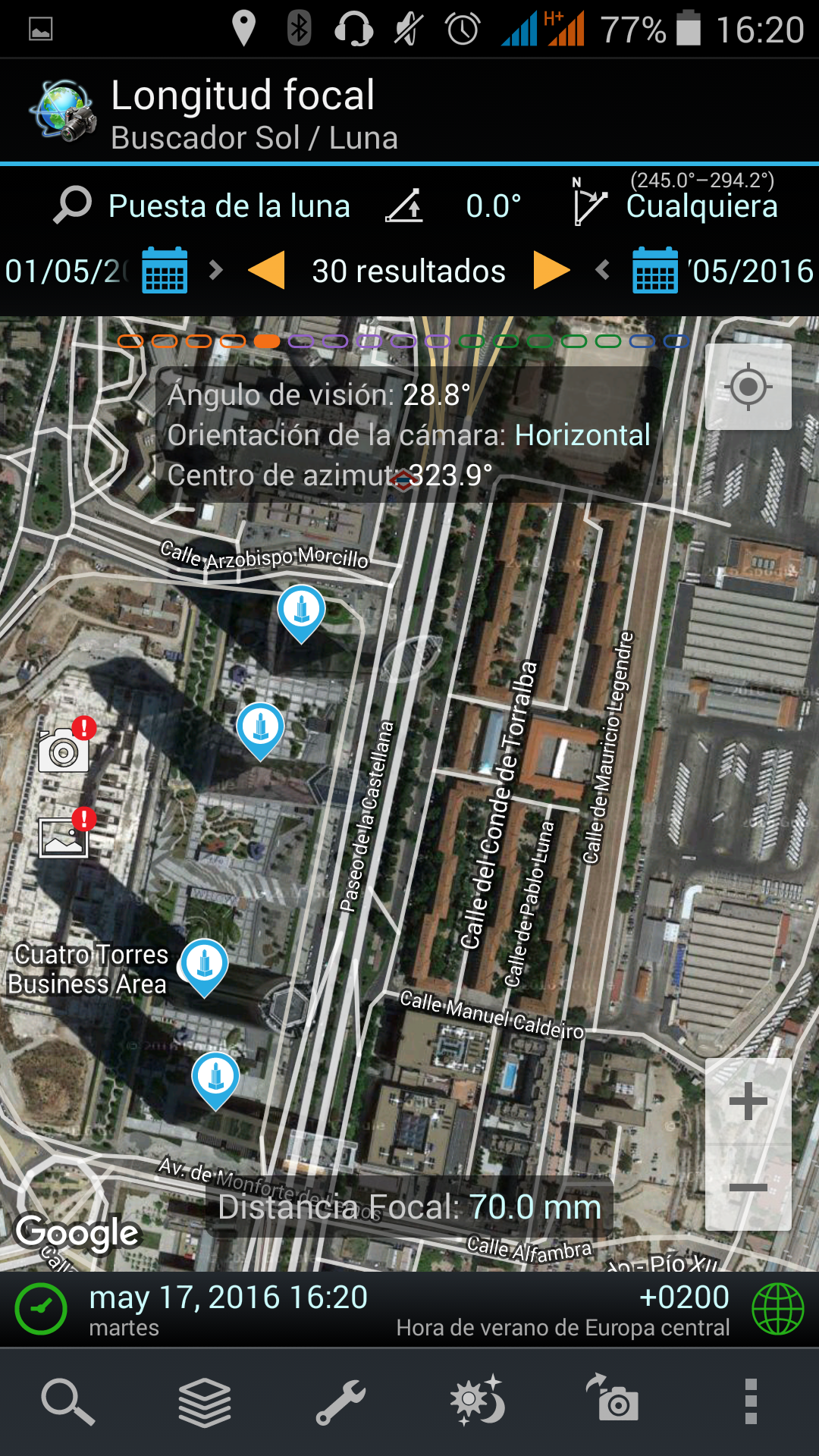This screenshot has height=1456, width=819.
Task: Open the time zone globe icon
Action: (777, 1309)
